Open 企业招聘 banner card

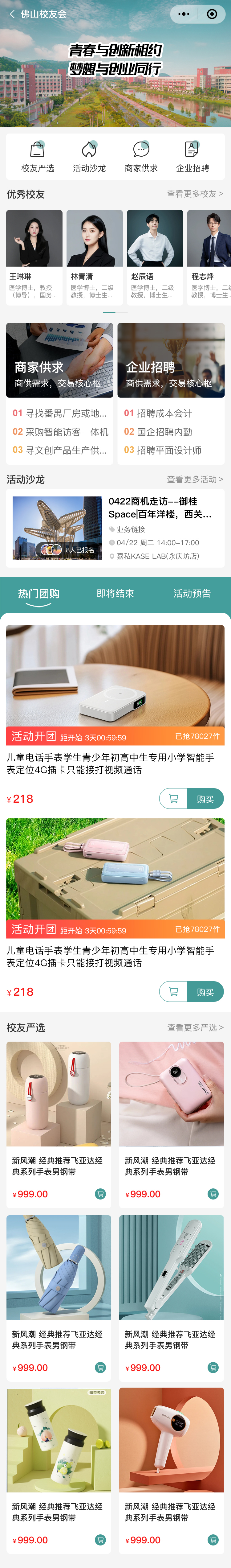pos(171,360)
